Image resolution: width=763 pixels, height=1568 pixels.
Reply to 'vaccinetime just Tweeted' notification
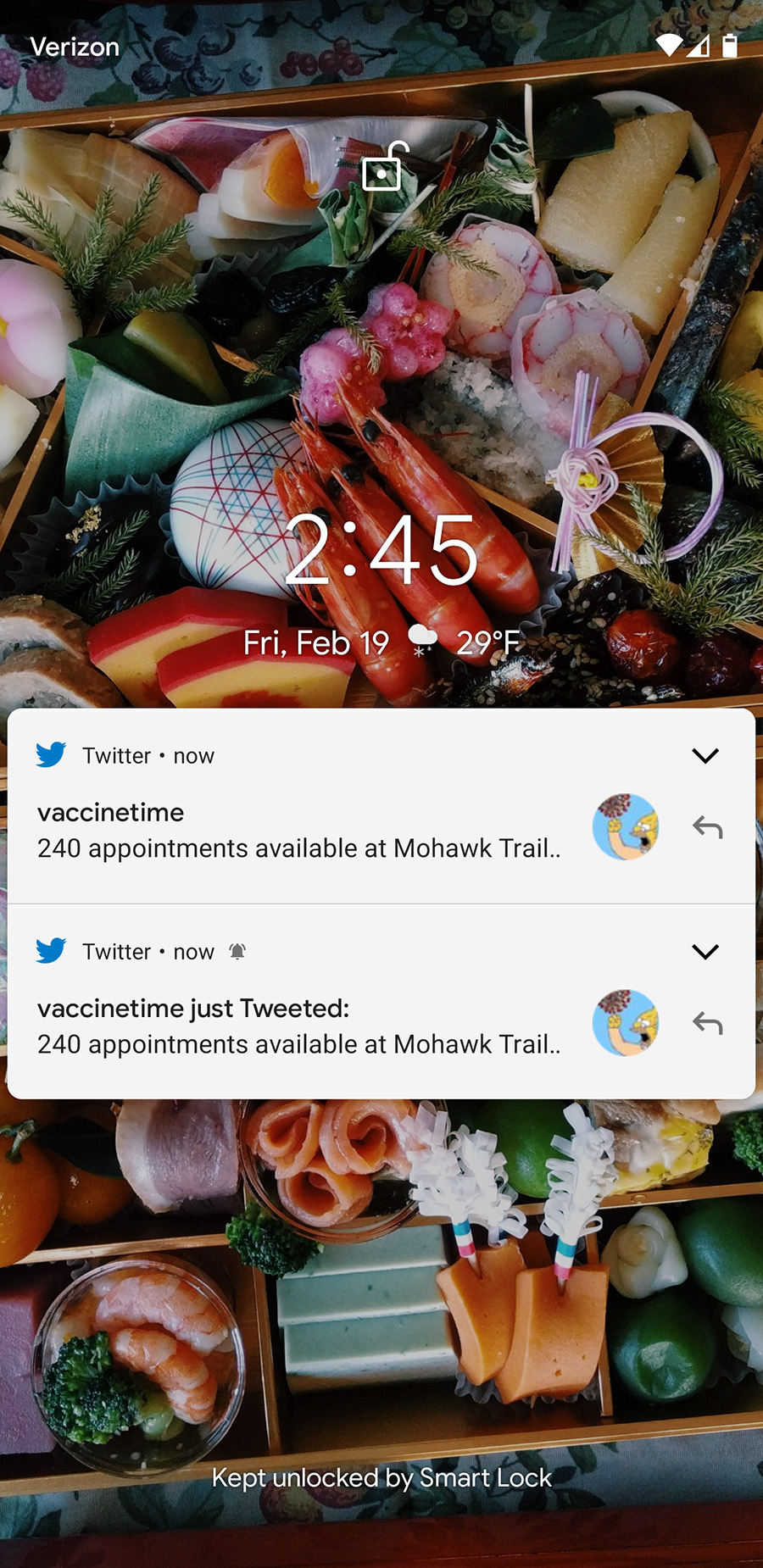point(707,1023)
